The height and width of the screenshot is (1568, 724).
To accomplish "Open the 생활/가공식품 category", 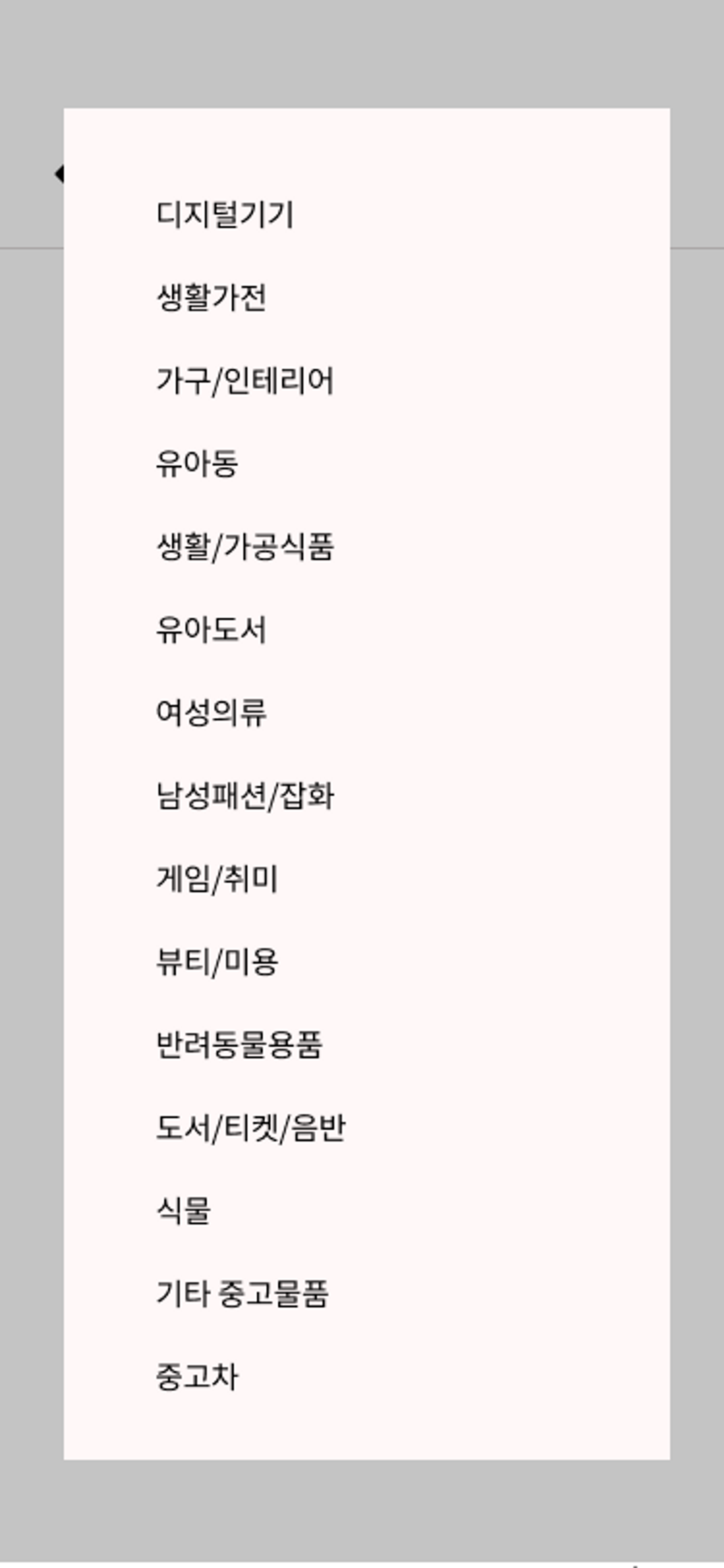I will pos(246,547).
